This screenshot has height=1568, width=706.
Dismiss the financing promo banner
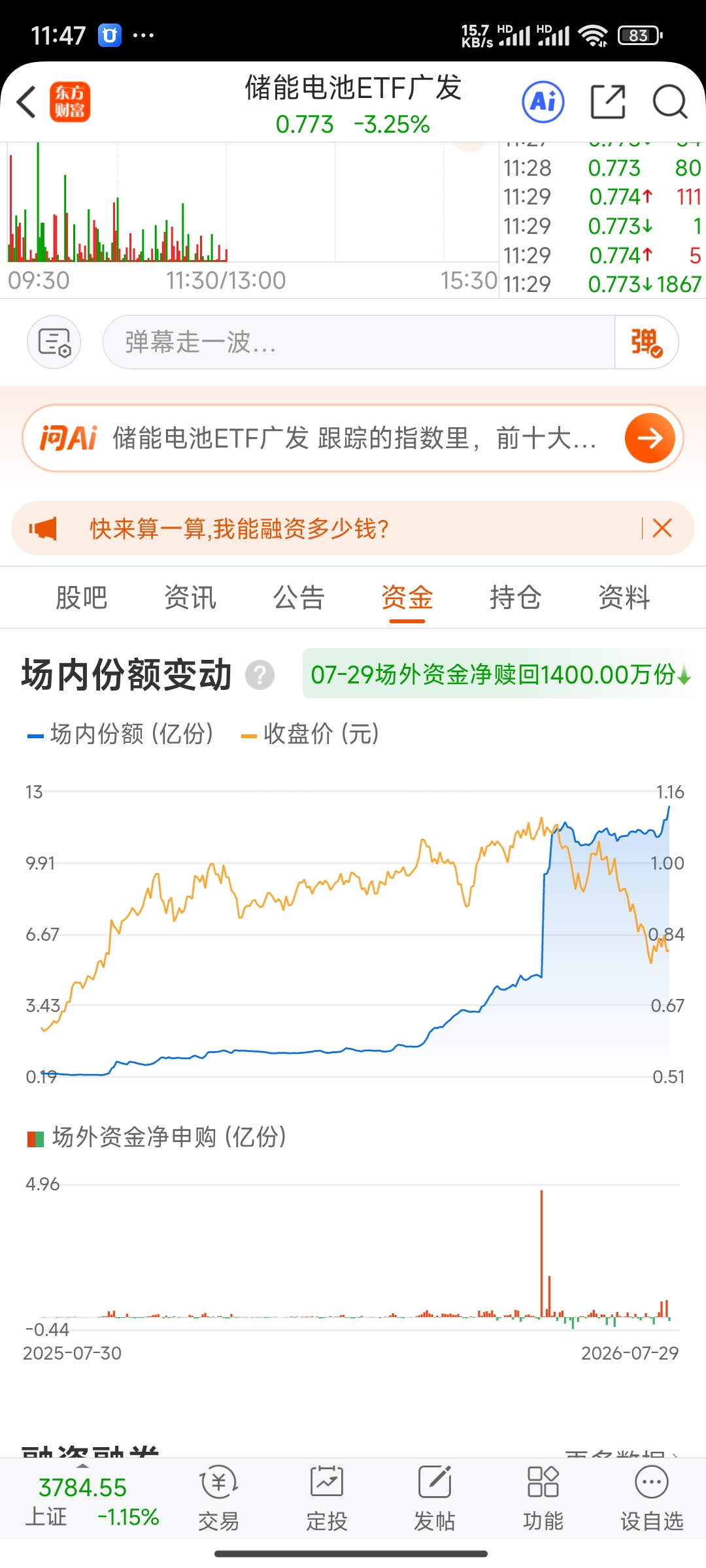662,528
